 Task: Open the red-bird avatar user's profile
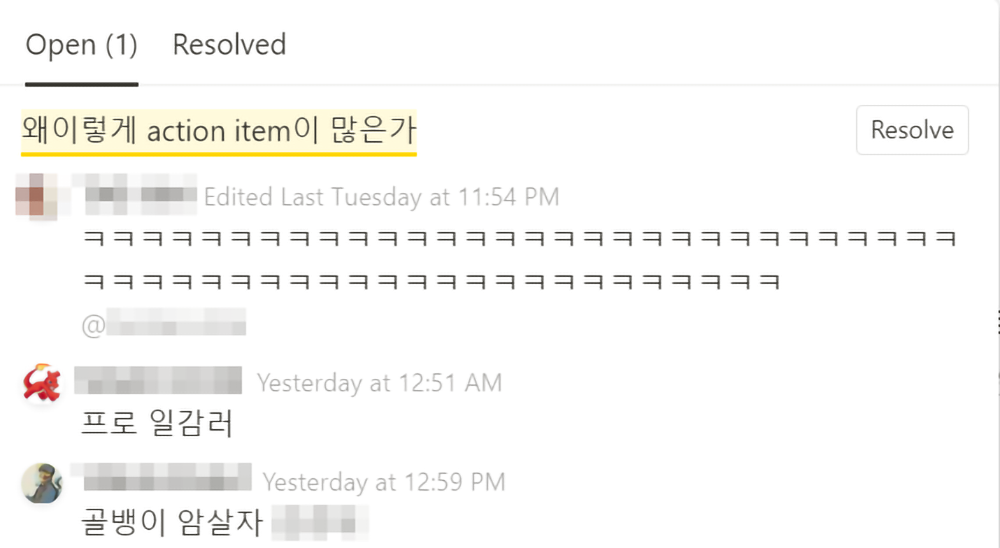41,383
